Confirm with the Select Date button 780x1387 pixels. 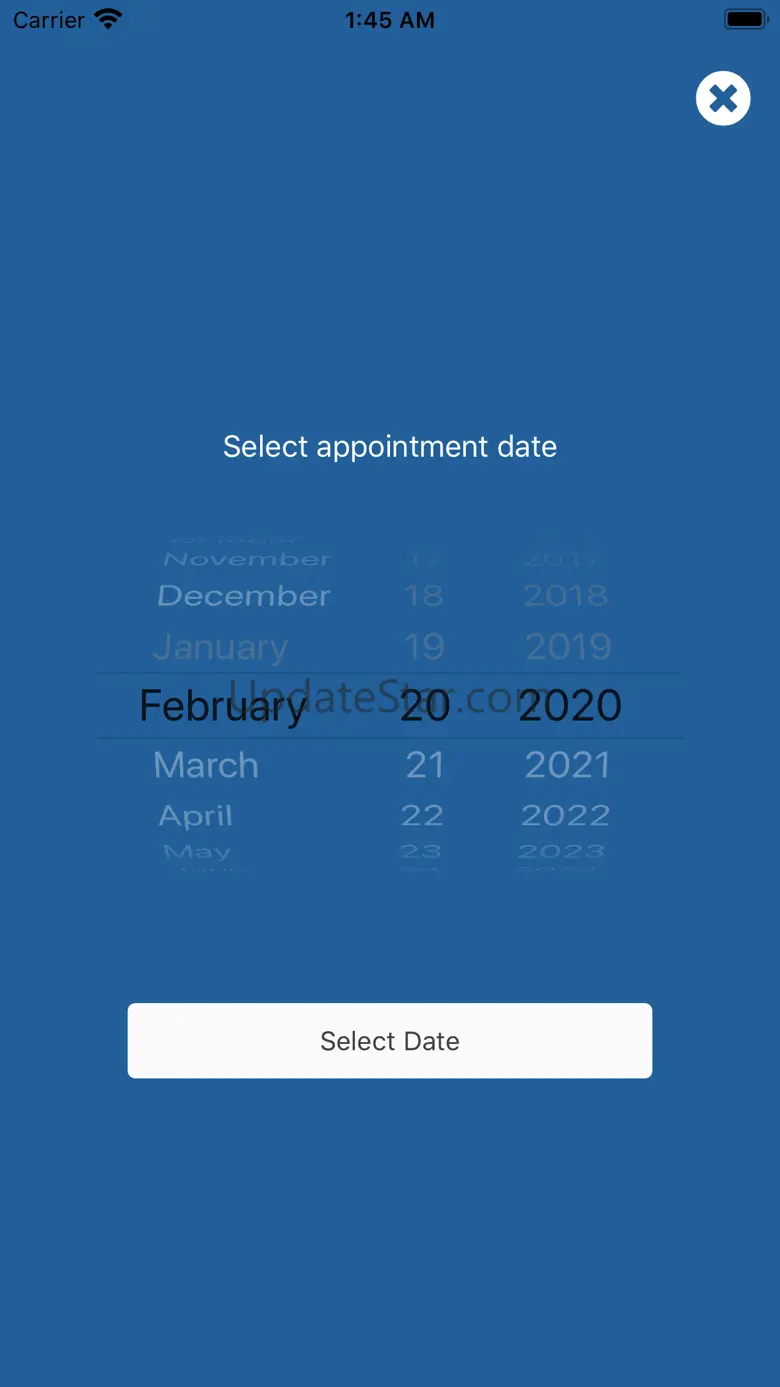[x=390, y=1041]
